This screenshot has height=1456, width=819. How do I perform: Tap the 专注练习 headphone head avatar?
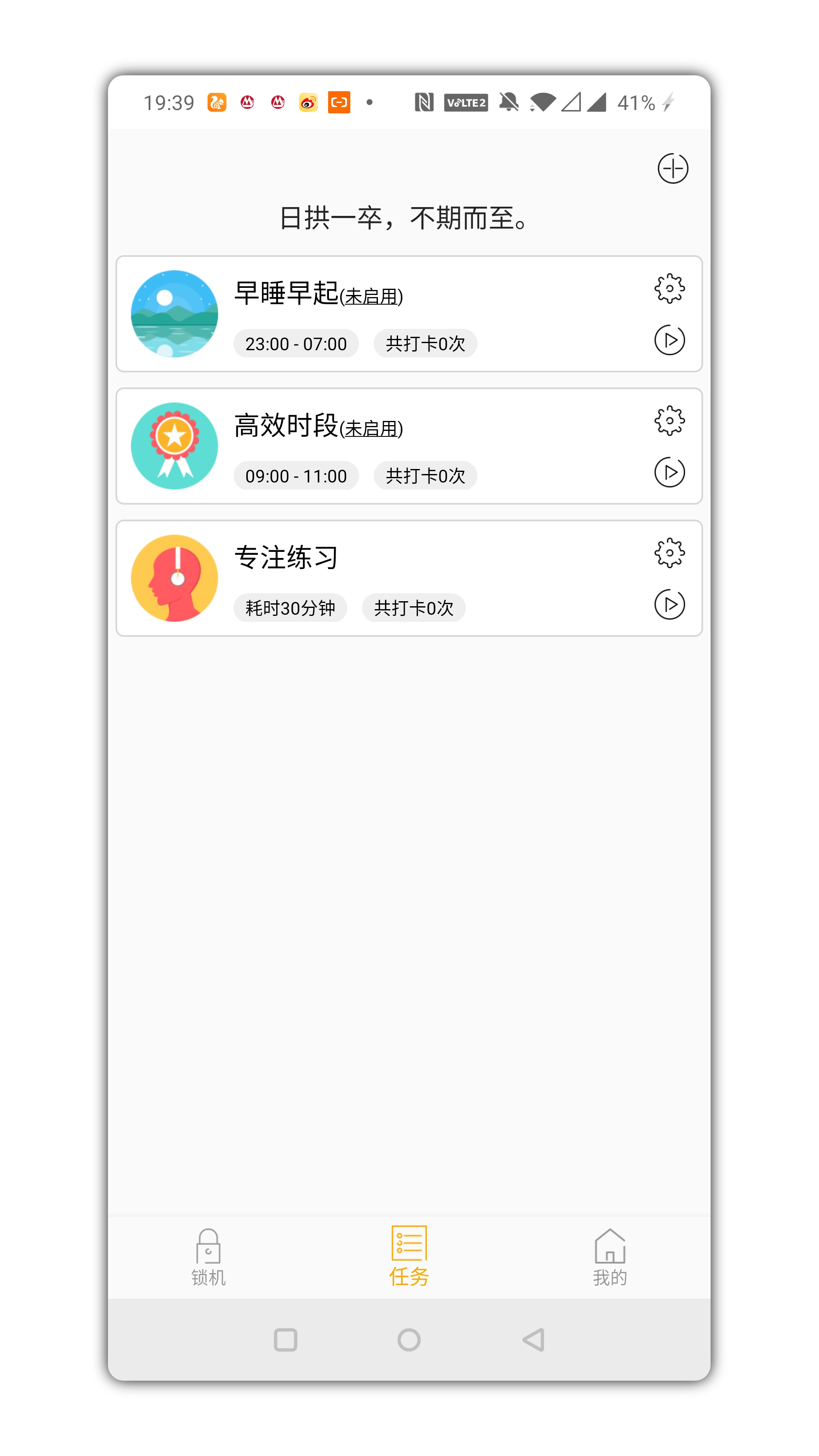pyautogui.click(x=174, y=578)
